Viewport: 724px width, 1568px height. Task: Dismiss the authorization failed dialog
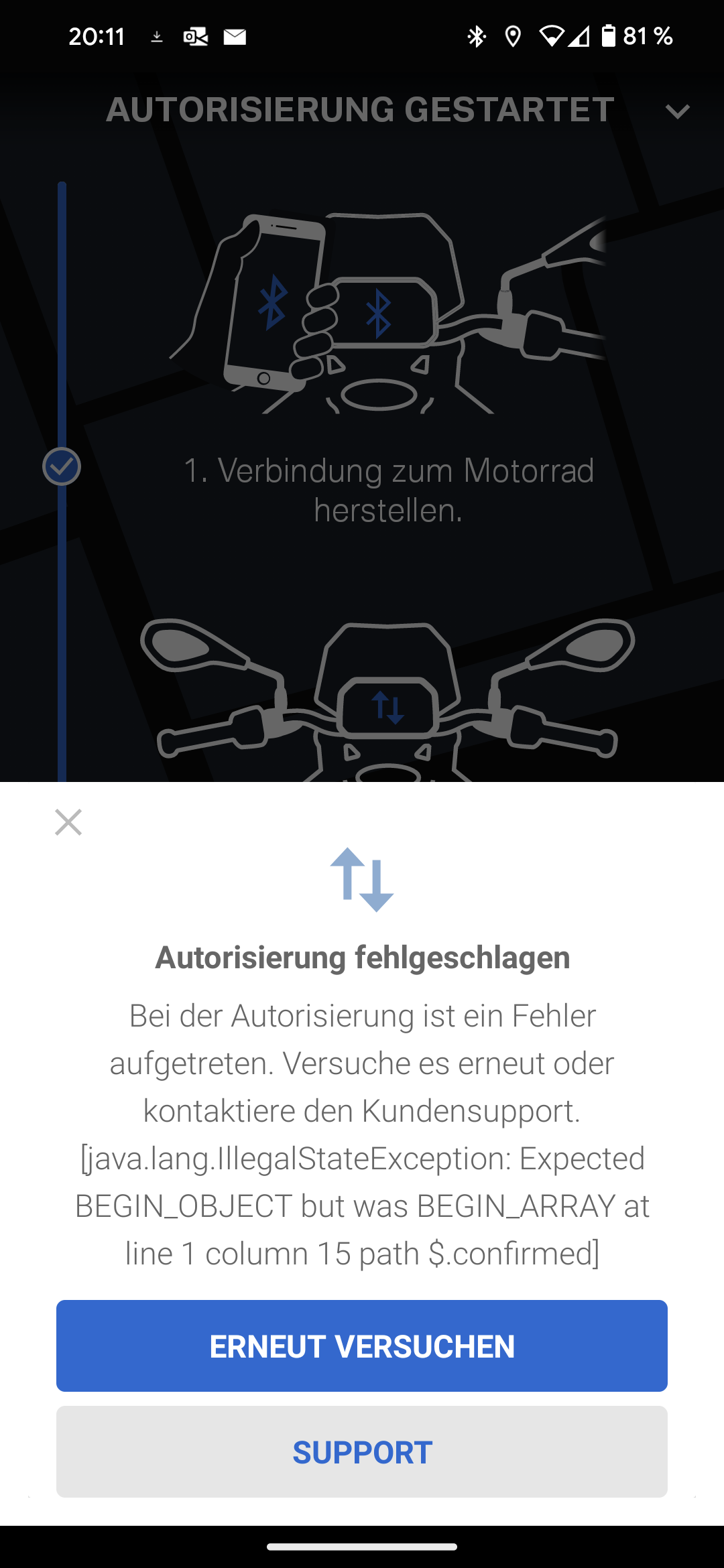click(68, 822)
